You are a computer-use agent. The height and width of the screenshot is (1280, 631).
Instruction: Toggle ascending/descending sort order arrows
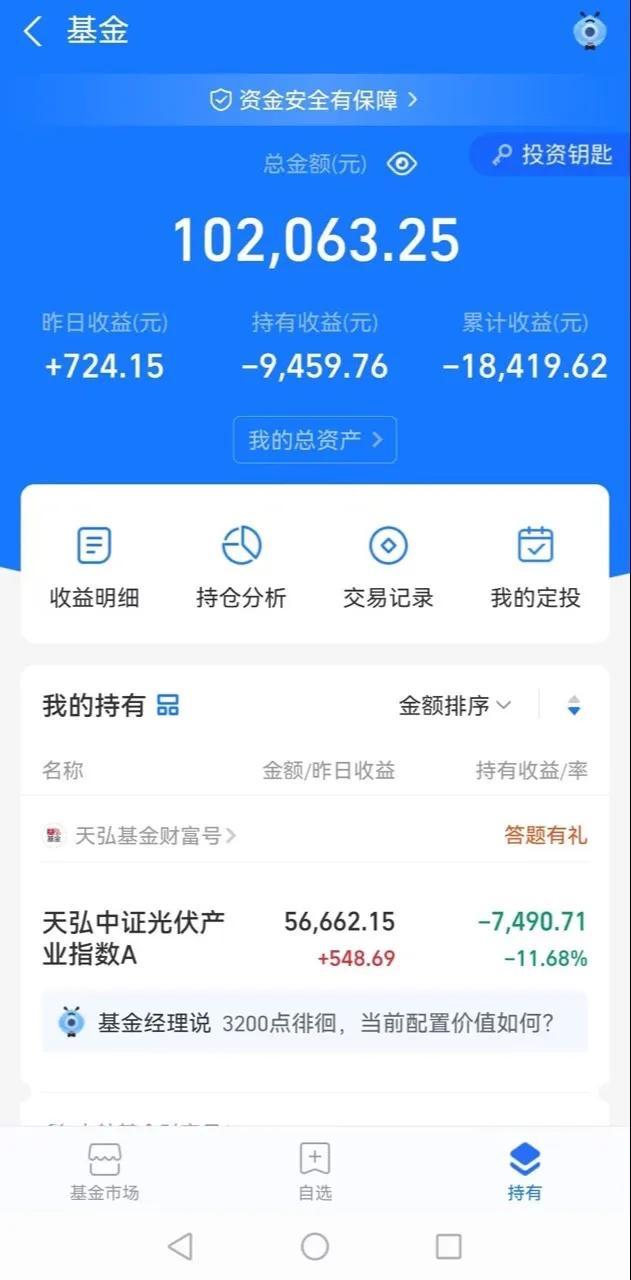pyautogui.click(x=574, y=706)
